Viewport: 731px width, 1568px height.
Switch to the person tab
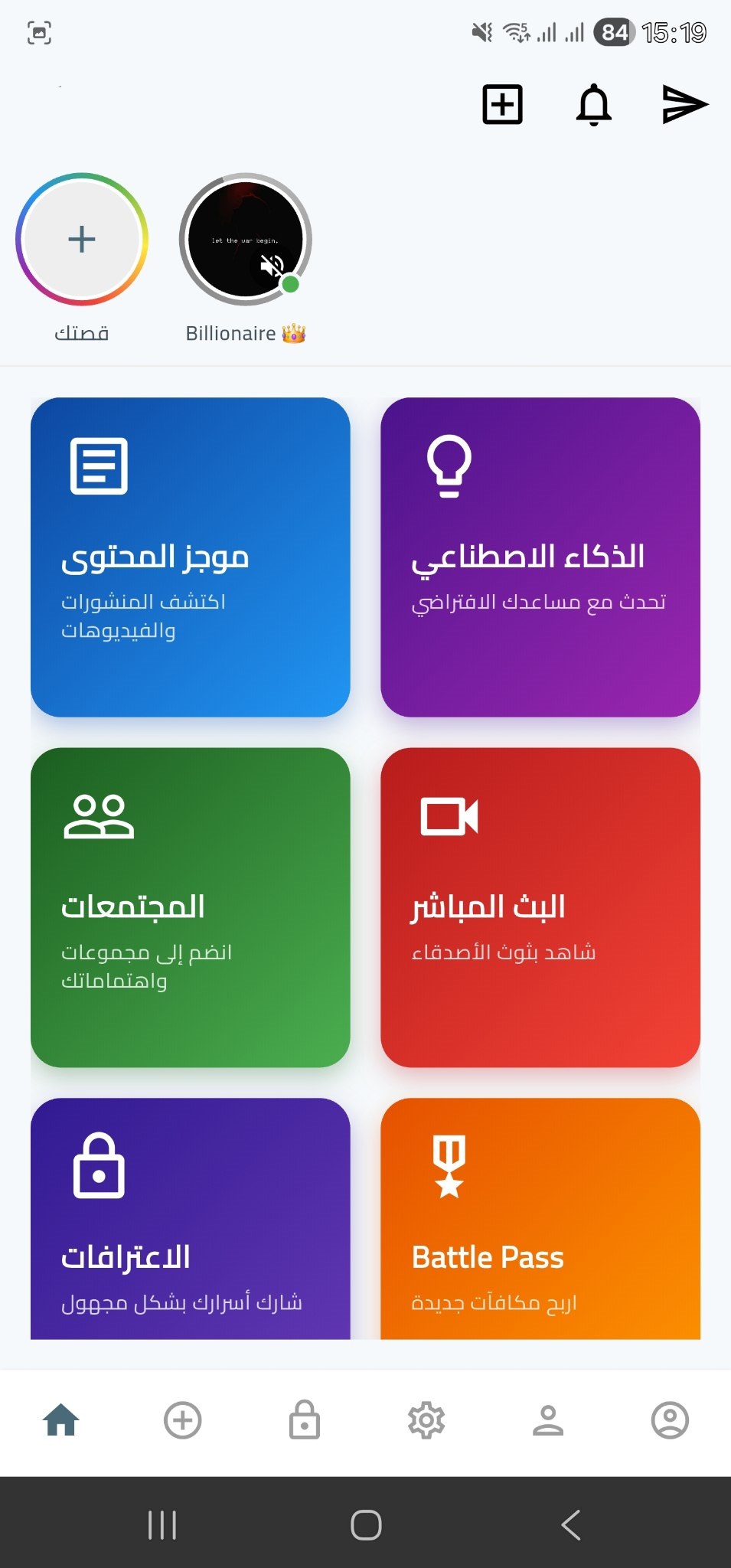(548, 1420)
